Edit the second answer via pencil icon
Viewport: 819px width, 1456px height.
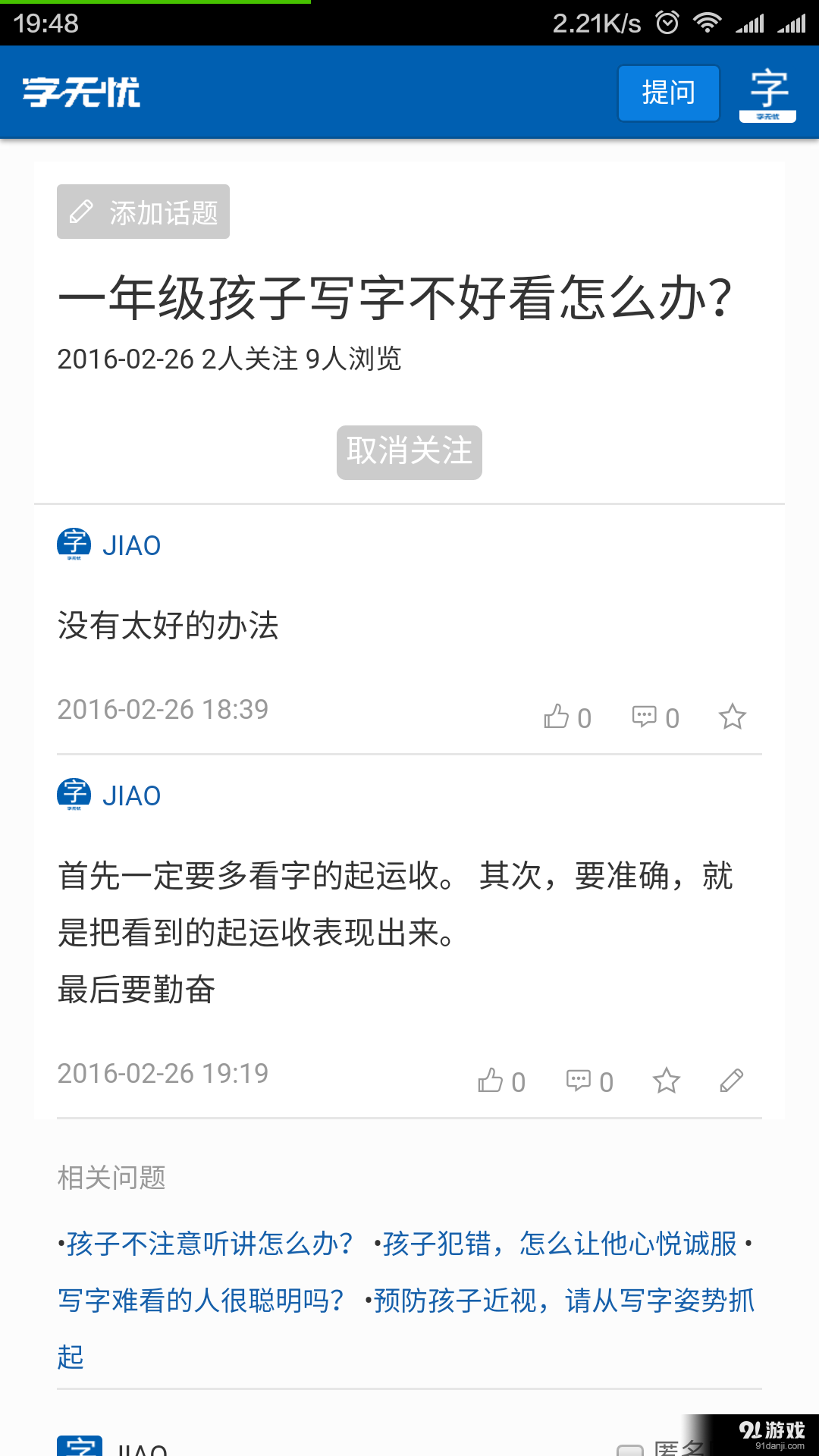[733, 1080]
